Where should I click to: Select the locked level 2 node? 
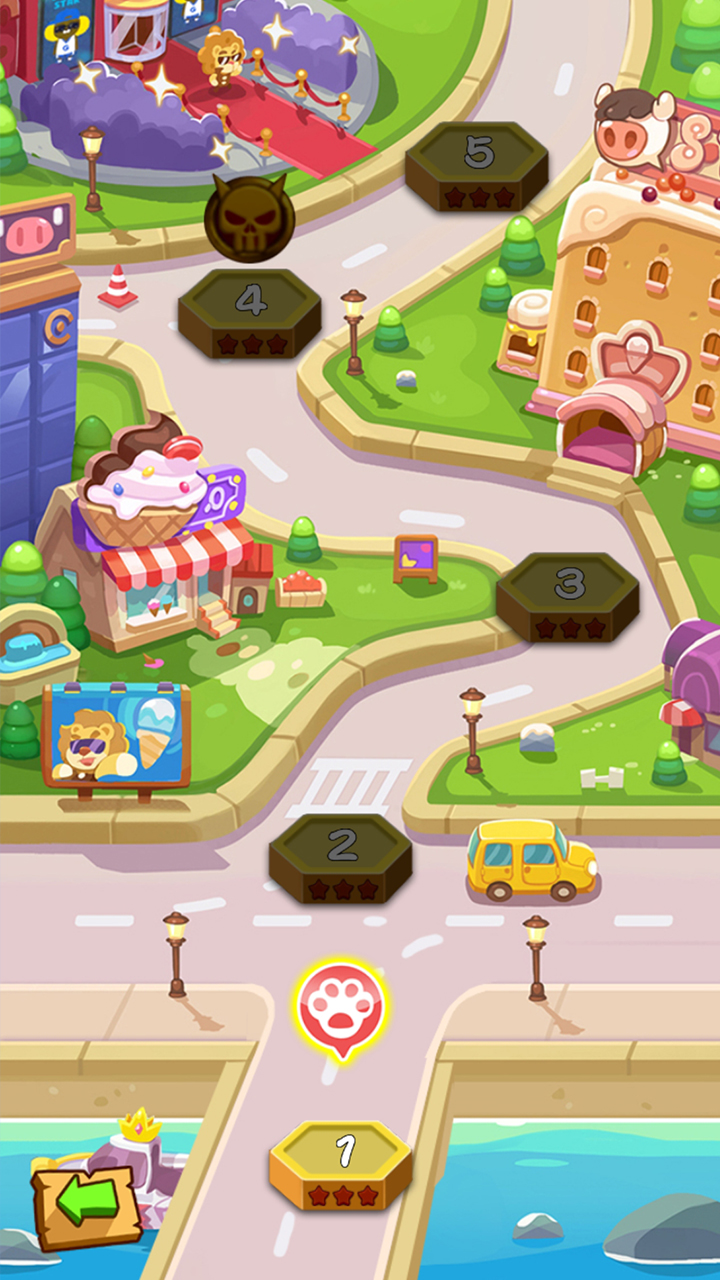point(341,857)
